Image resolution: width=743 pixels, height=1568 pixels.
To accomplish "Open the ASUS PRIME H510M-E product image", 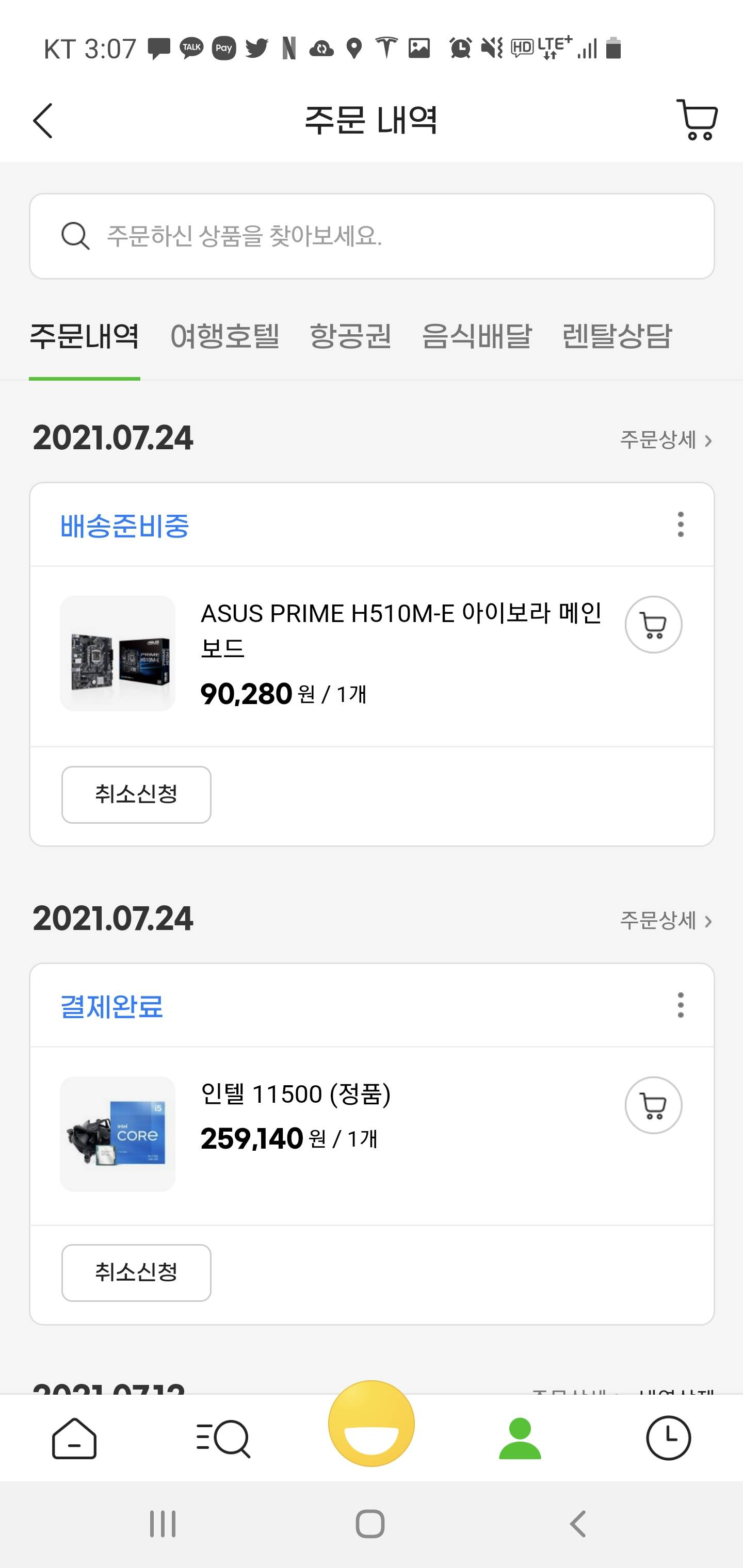I will point(118,653).
